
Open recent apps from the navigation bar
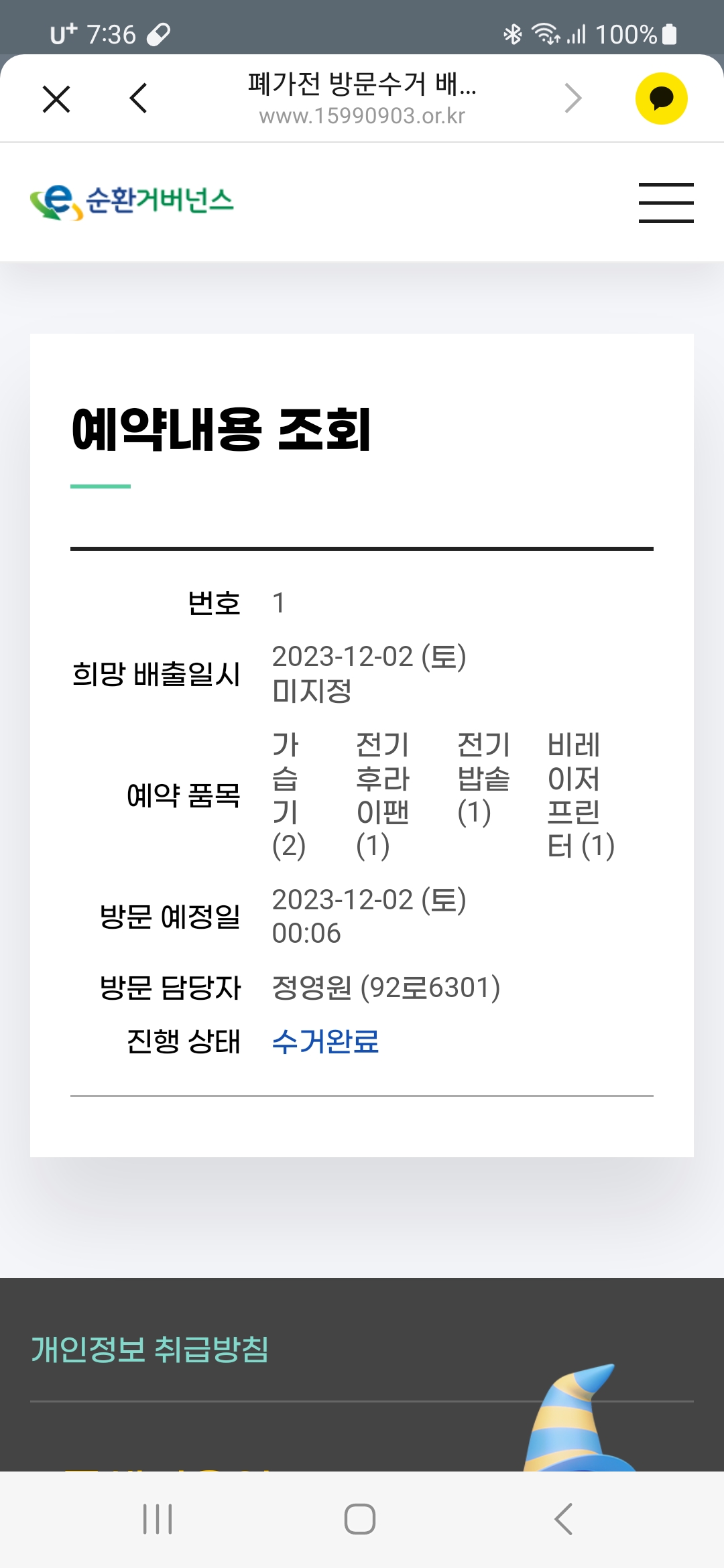[158, 1518]
